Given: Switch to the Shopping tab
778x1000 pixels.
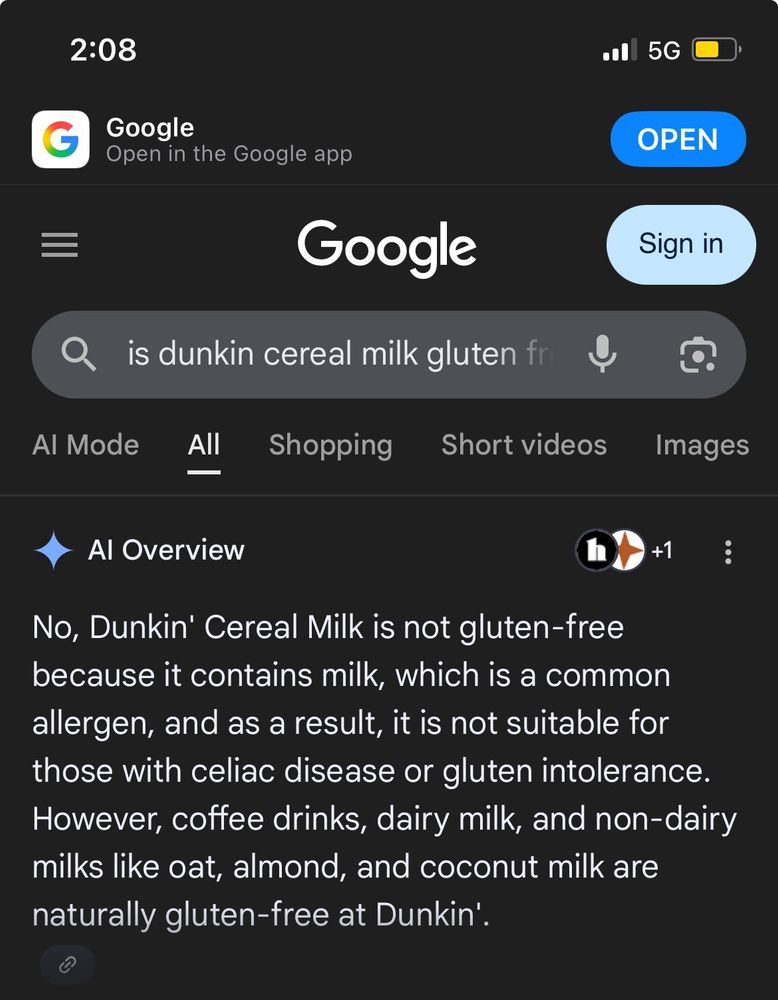Looking at the screenshot, I should [x=330, y=445].
